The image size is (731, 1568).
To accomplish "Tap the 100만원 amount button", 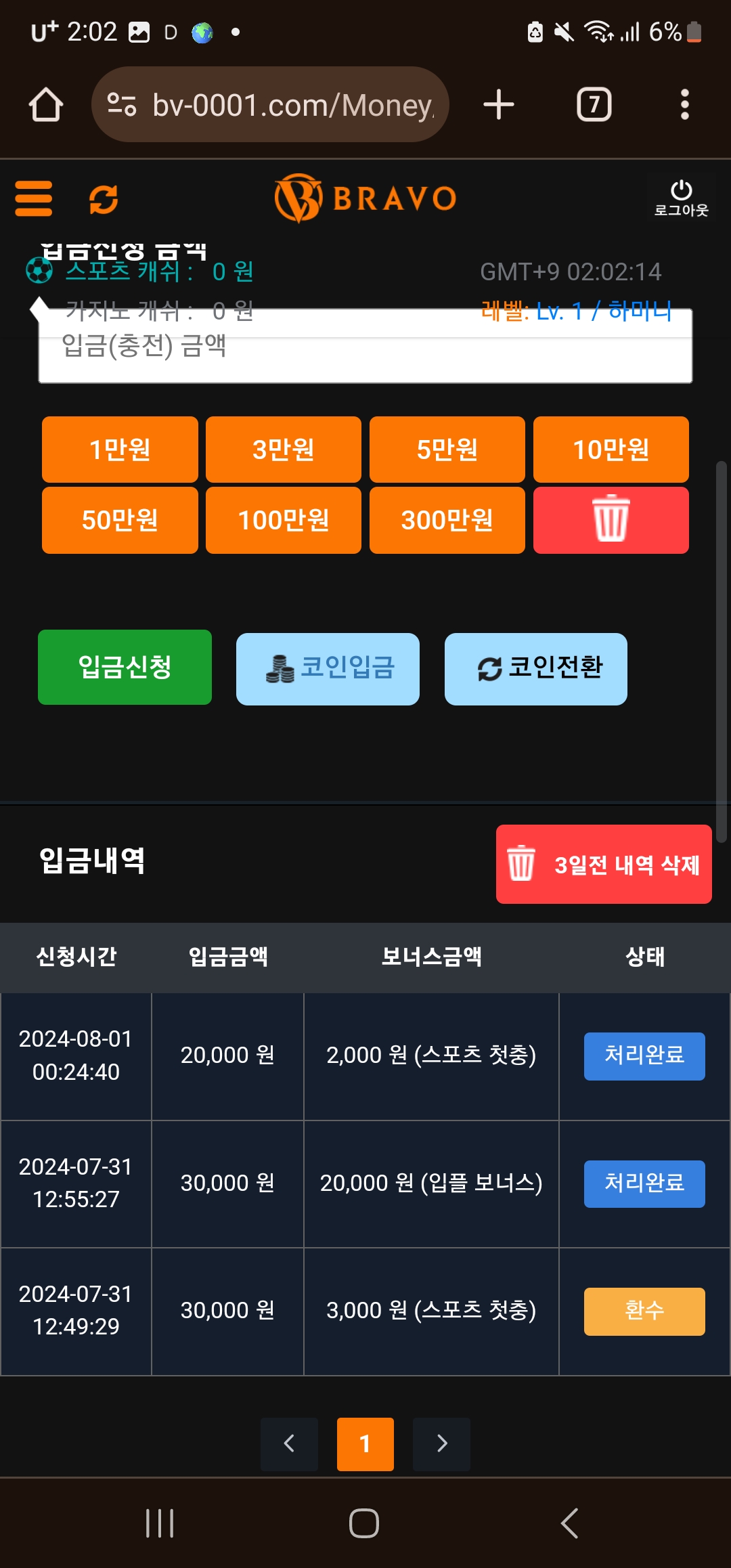I will tap(284, 520).
